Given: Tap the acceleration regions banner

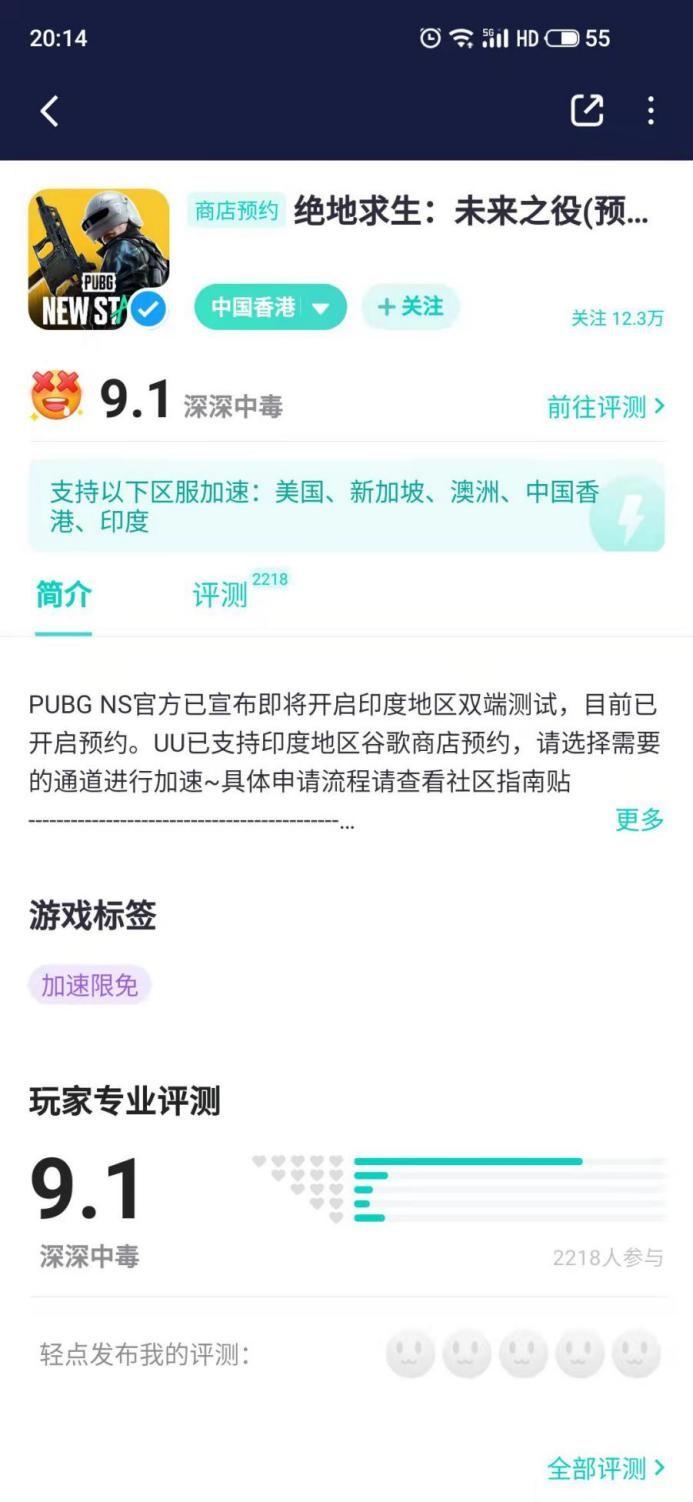Looking at the screenshot, I should click(x=346, y=506).
